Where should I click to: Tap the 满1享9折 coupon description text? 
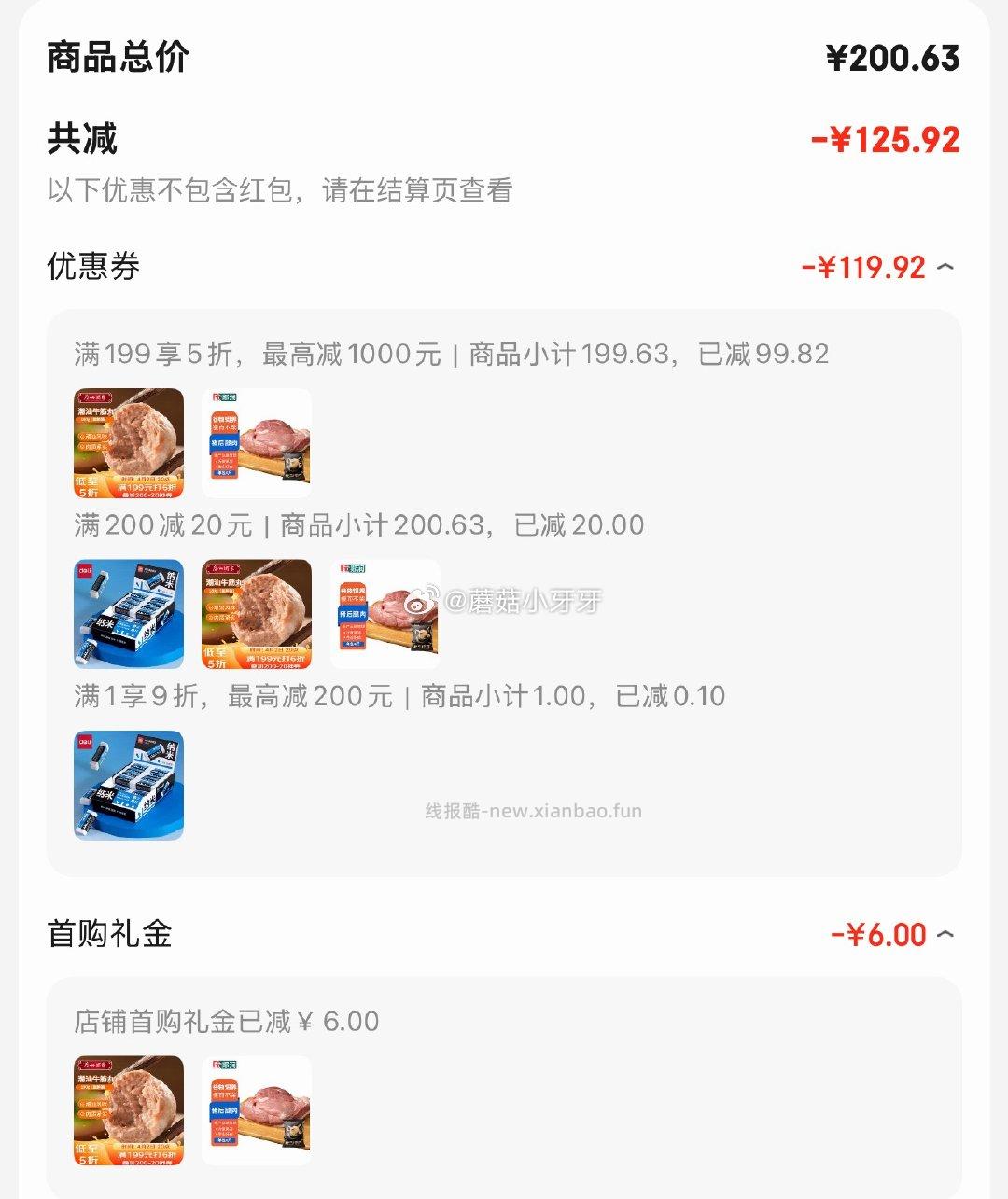(401, 696)
